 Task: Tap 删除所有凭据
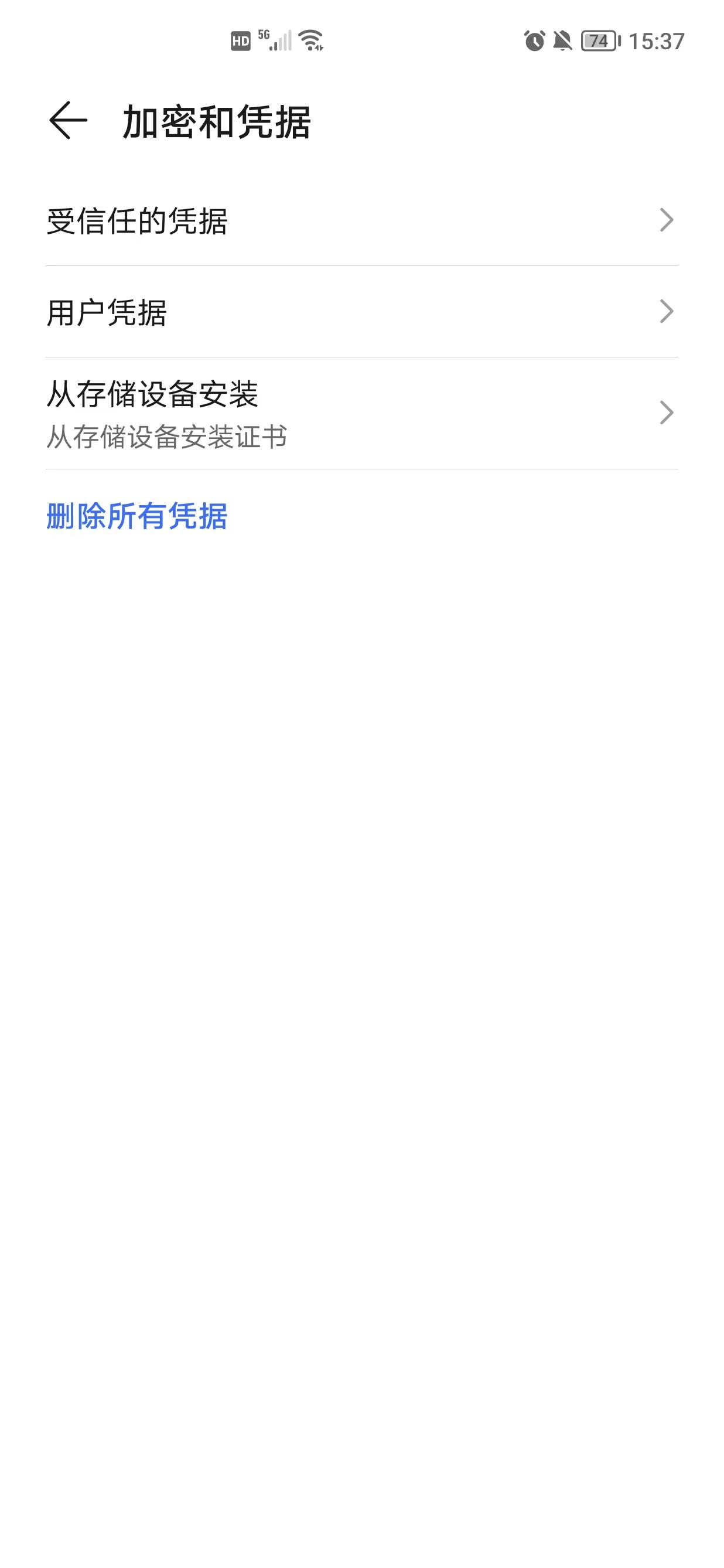tap(137, 516)
